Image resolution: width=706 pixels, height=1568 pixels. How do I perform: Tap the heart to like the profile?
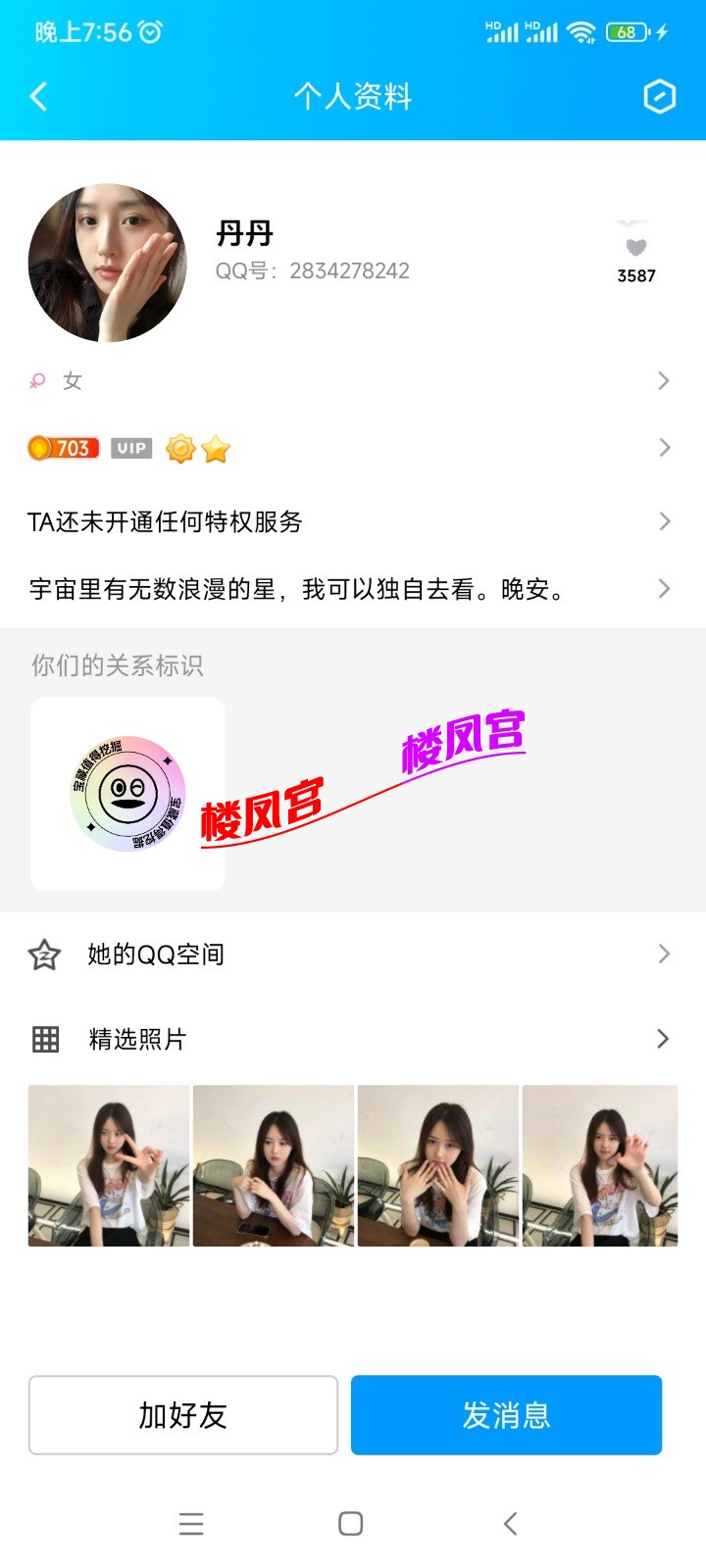pyautogui.click(x=635, y=245)
